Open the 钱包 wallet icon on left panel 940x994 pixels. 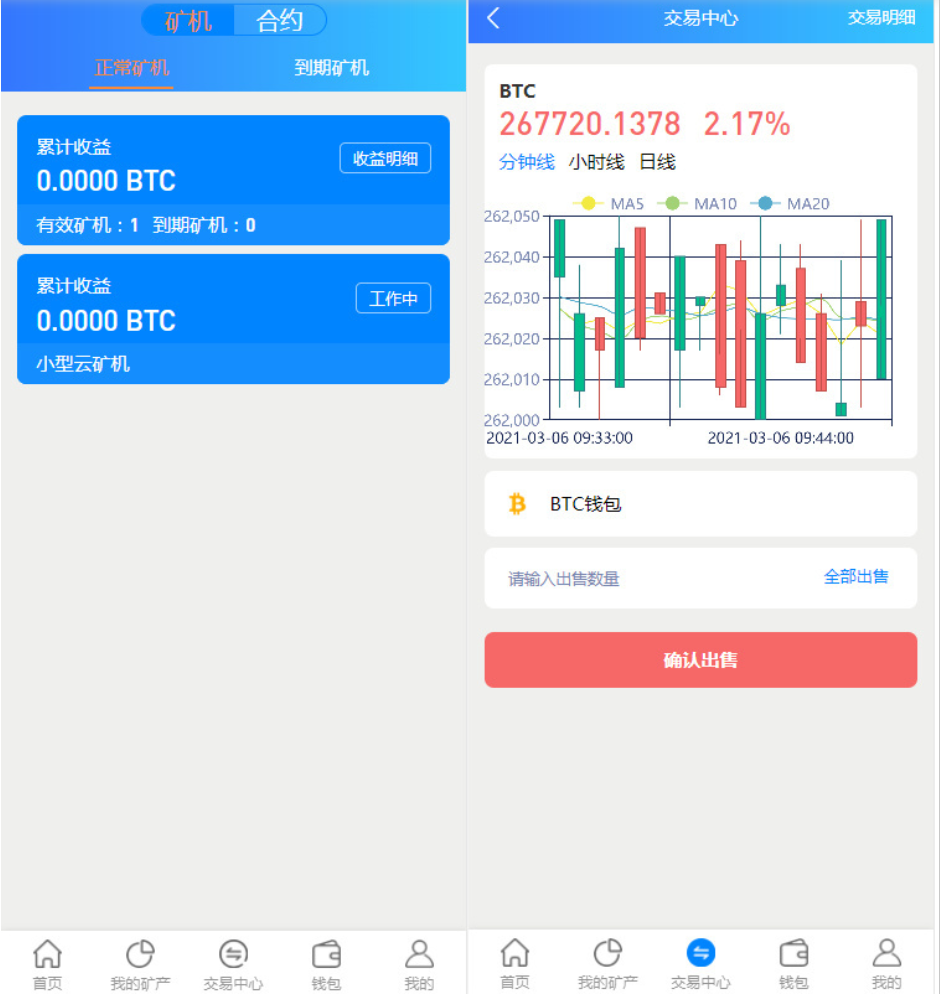coord(325,955)
